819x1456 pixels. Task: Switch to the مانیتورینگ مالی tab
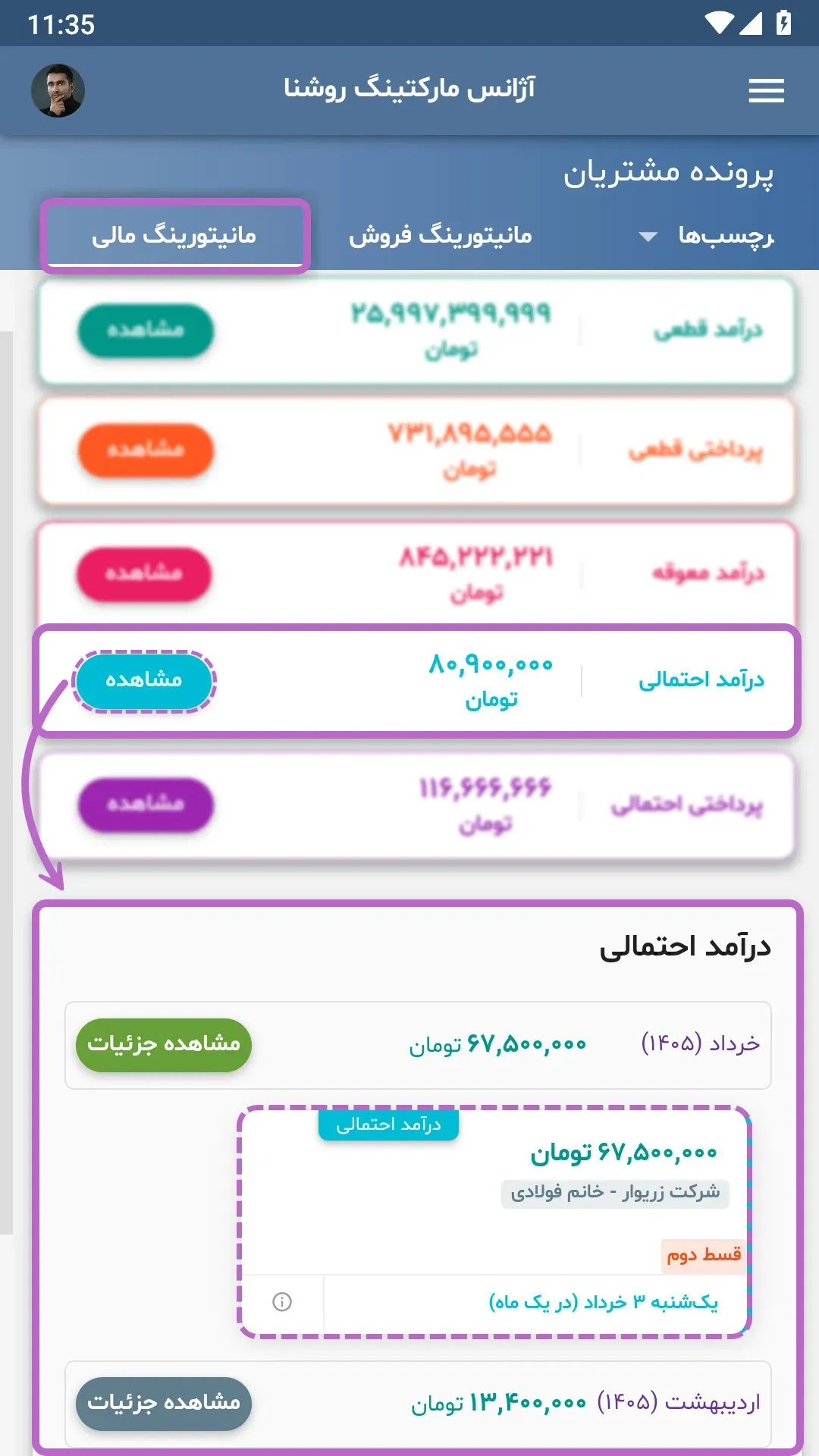pos(174,236)
